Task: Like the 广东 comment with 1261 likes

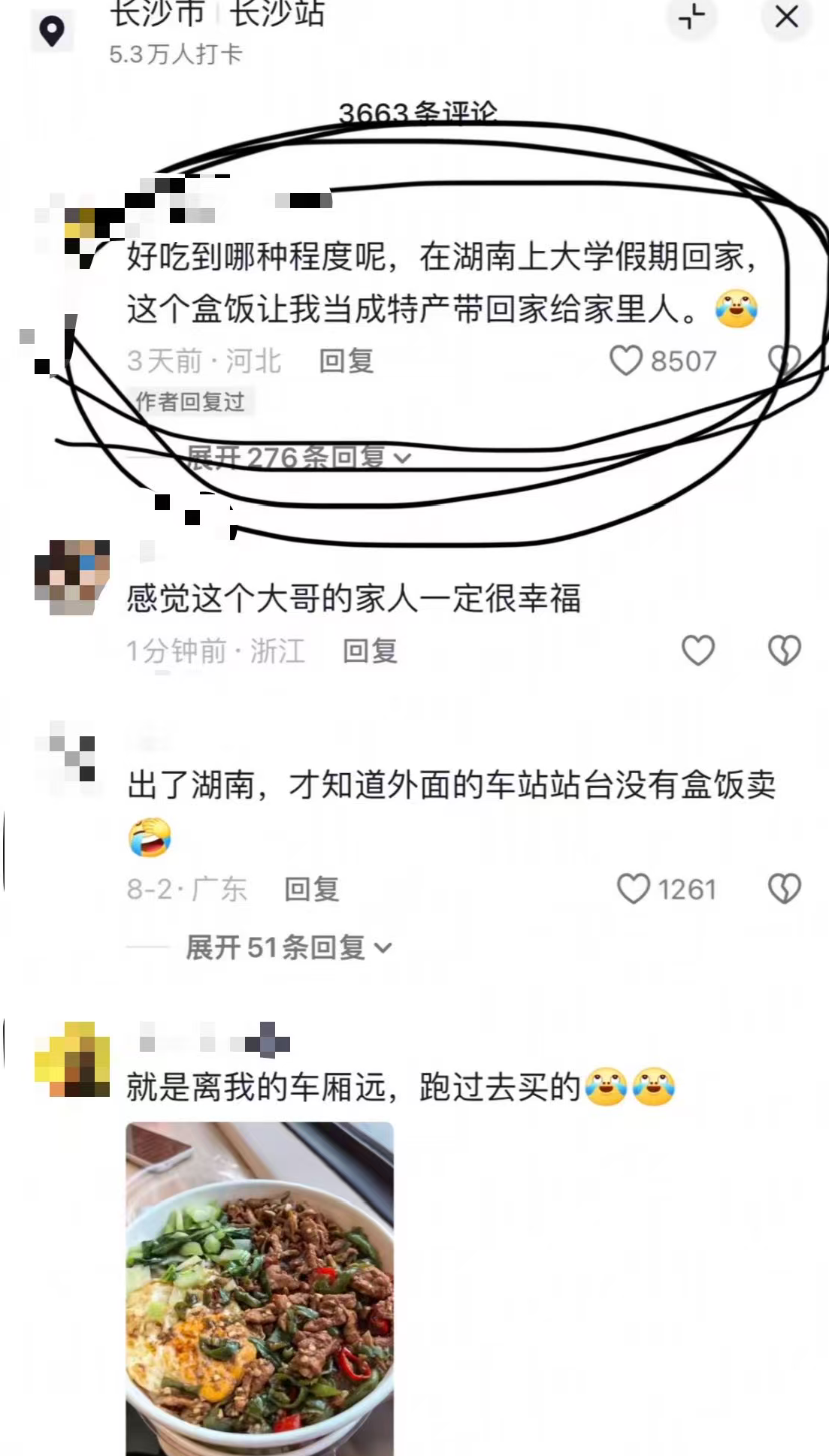Action: pyautogui.click(x=633, y=889)
